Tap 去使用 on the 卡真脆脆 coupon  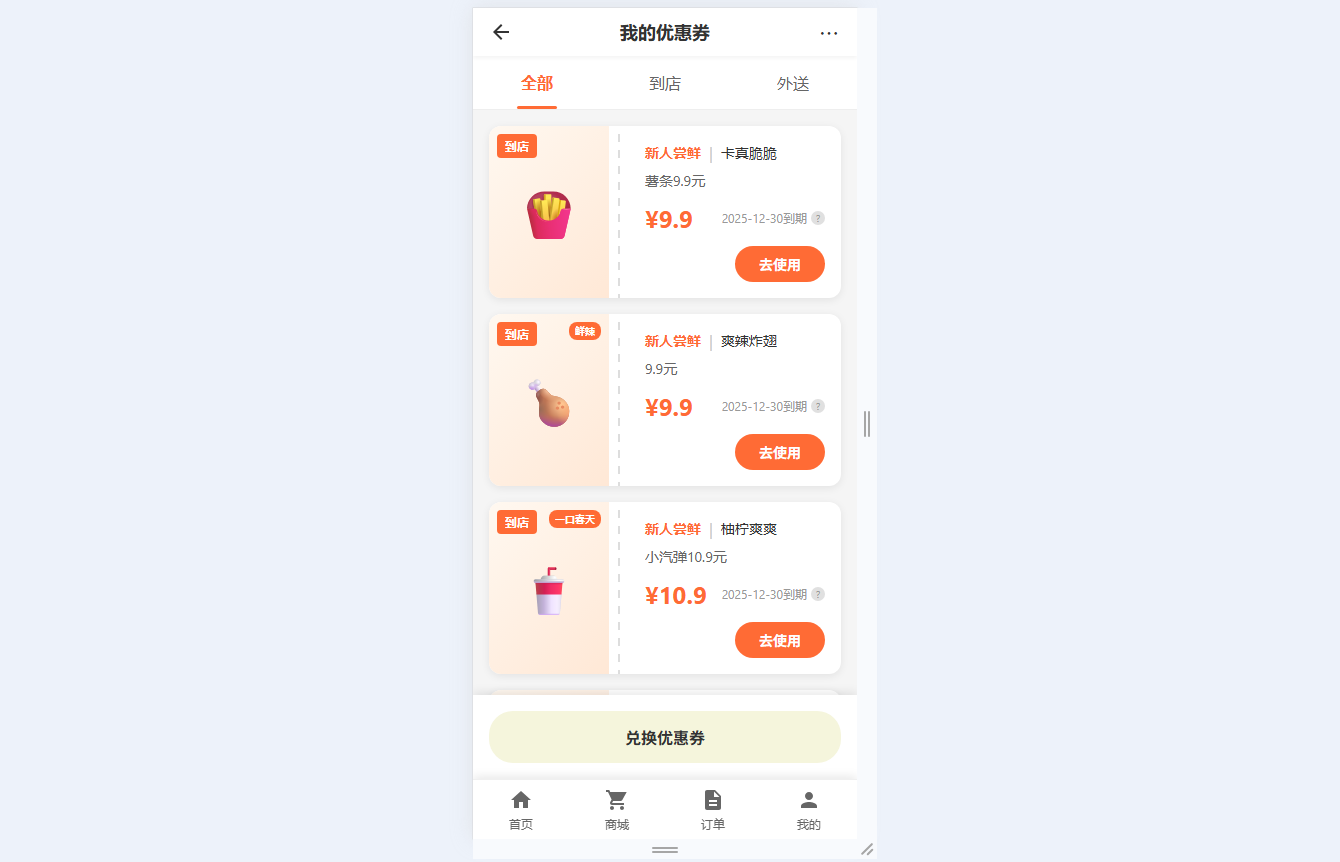click(779, 265)
